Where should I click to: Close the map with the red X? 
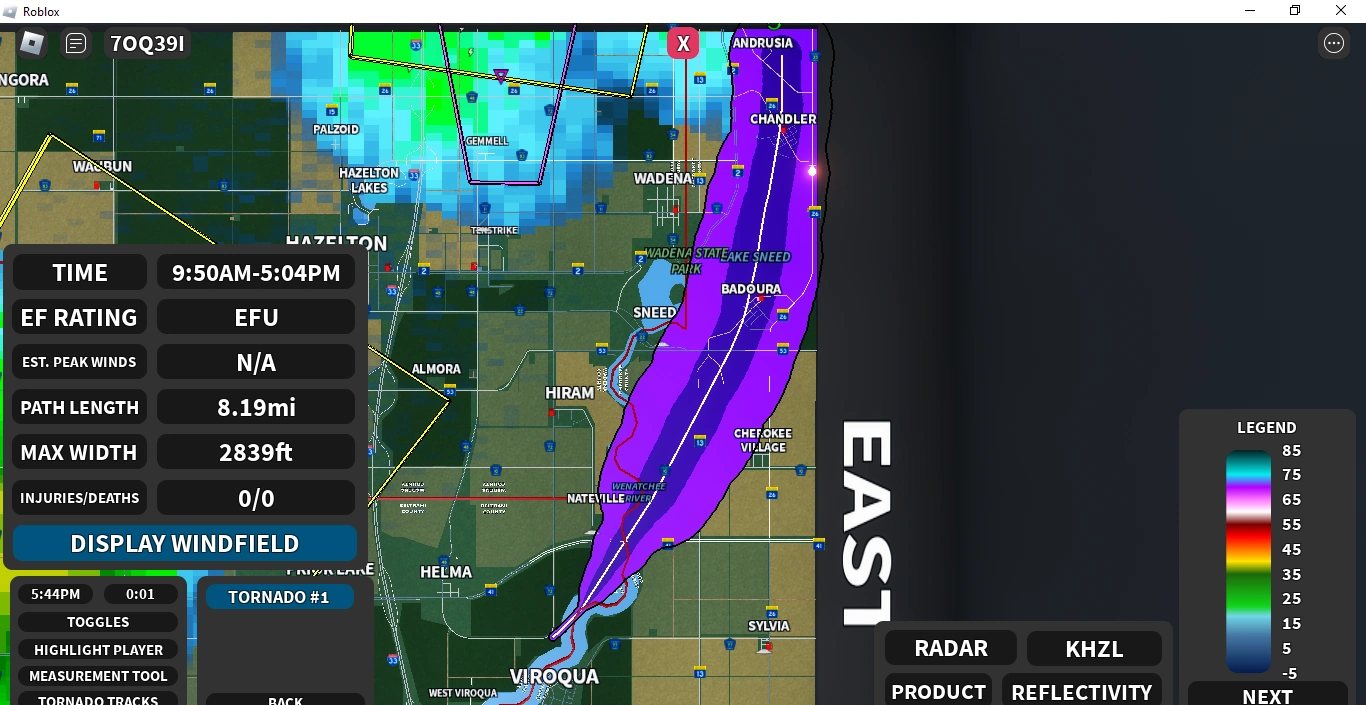tap(683, 43)
